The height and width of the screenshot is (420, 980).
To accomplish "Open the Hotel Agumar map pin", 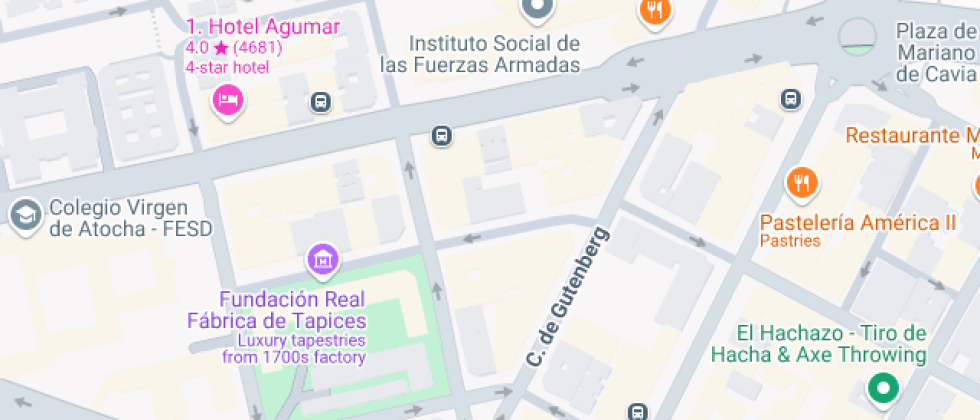I will point(228,99).
